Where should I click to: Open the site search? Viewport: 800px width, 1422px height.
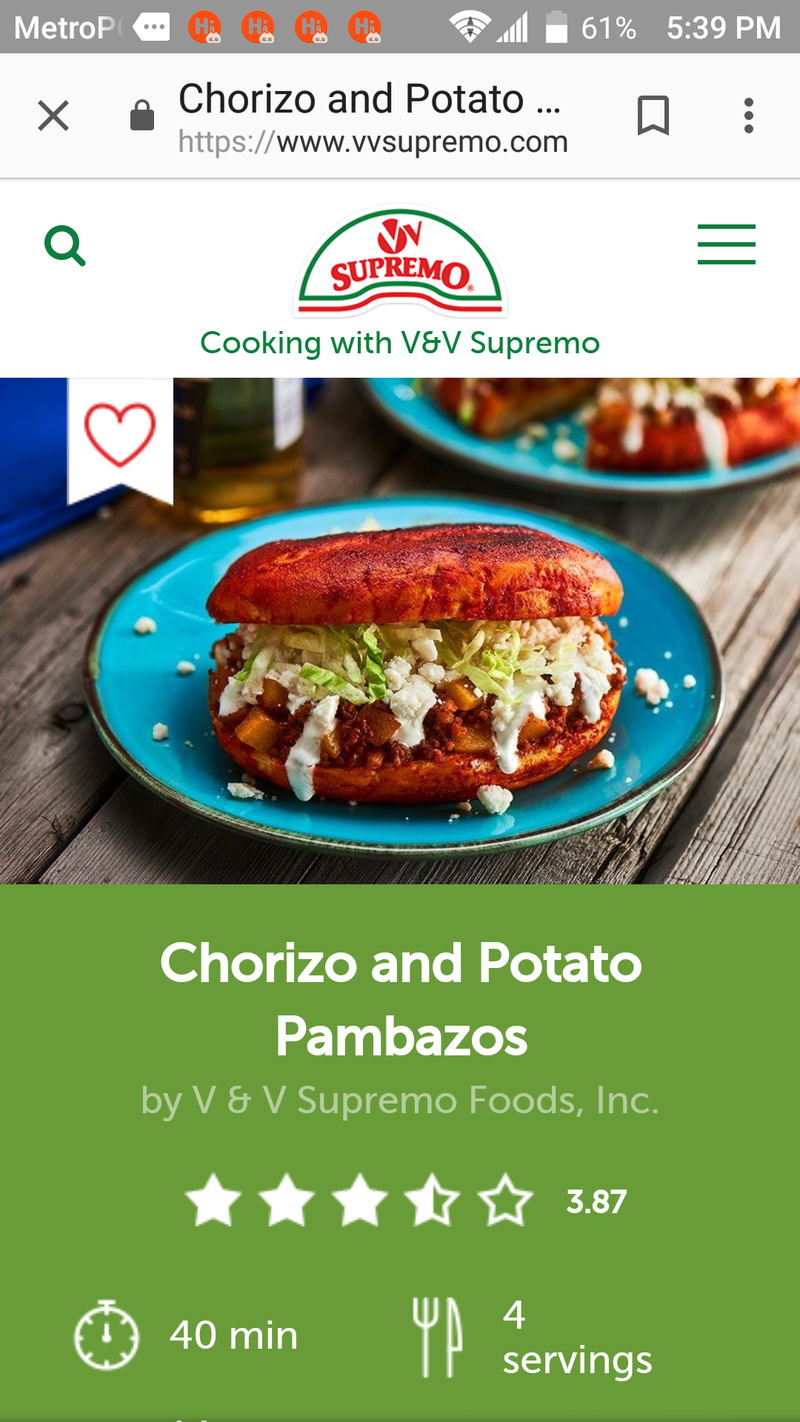pos(65,245)
